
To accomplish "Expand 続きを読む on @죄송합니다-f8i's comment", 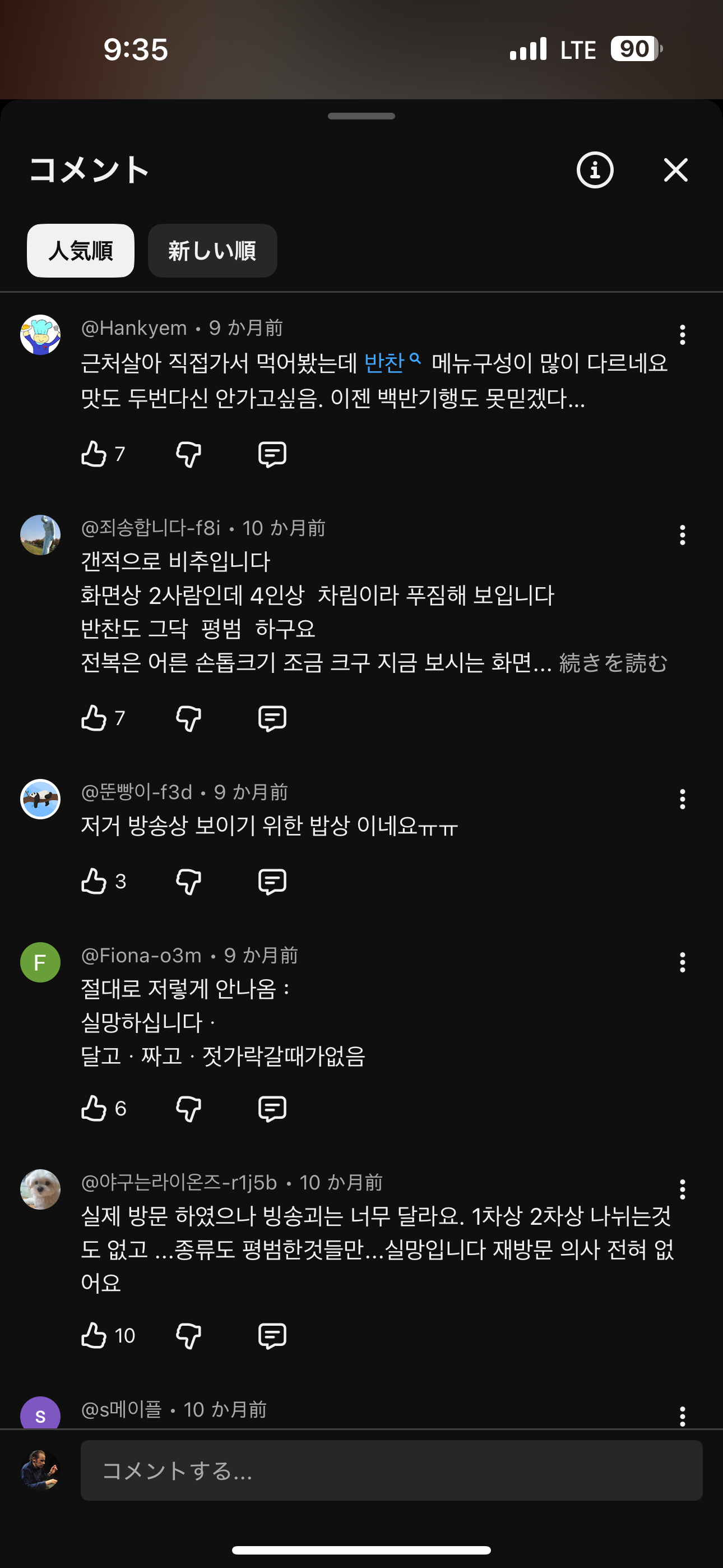I will [x=613, y=663].
